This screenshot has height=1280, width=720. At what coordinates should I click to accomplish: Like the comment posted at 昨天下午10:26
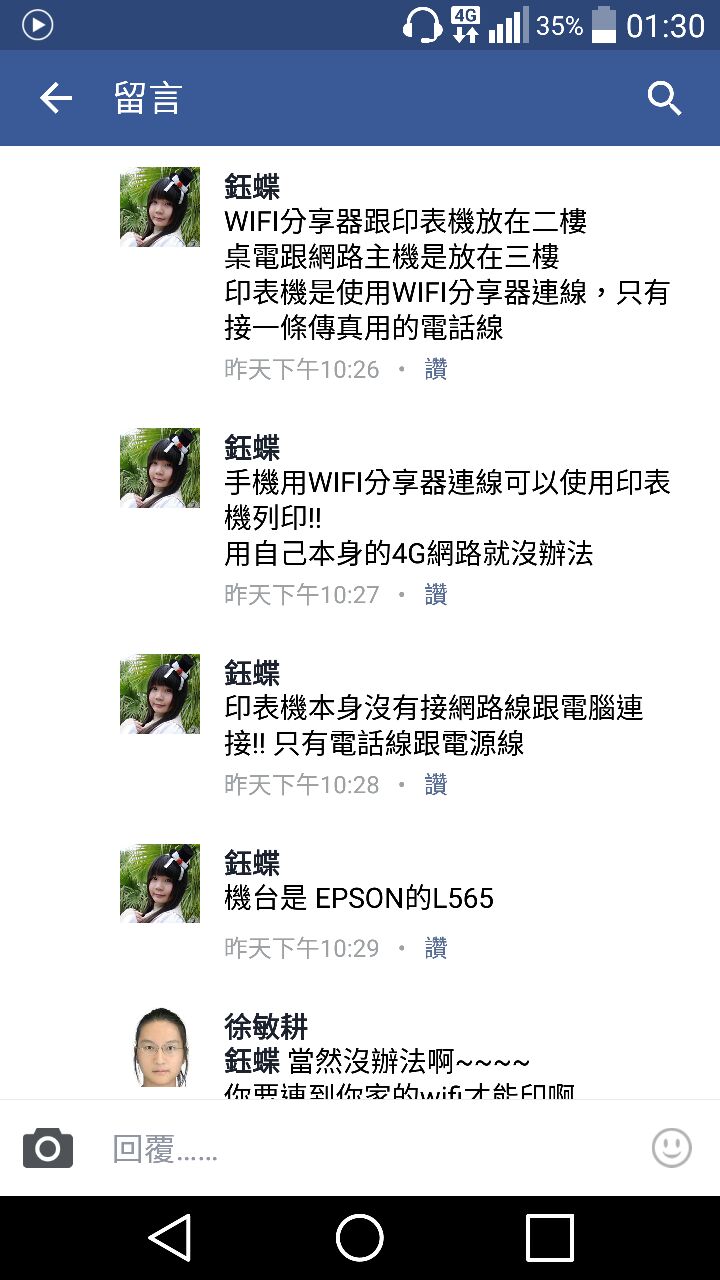(436, 370)
